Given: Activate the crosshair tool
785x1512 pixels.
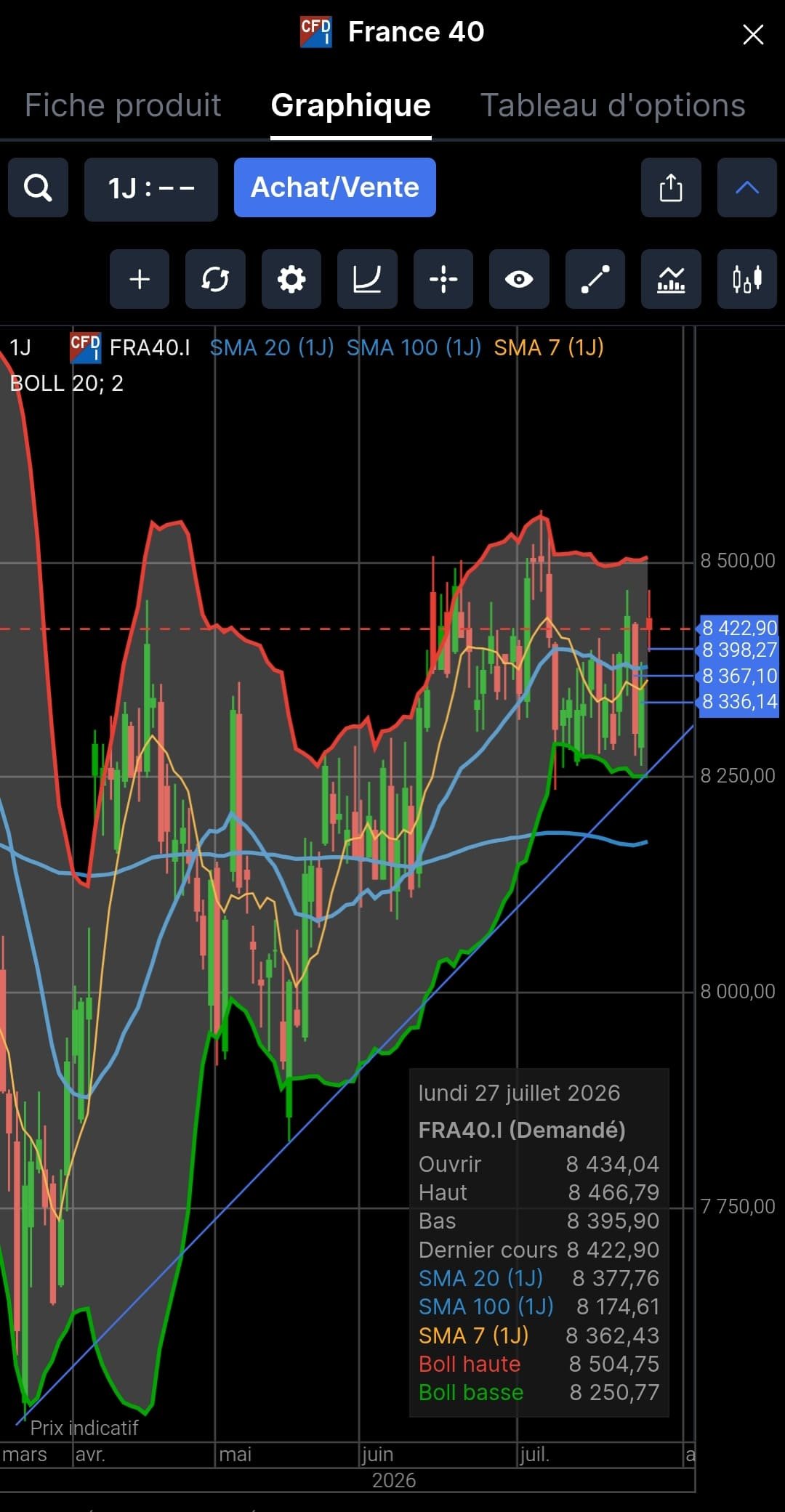Looking at the screenshot, I should pos(443,279).
